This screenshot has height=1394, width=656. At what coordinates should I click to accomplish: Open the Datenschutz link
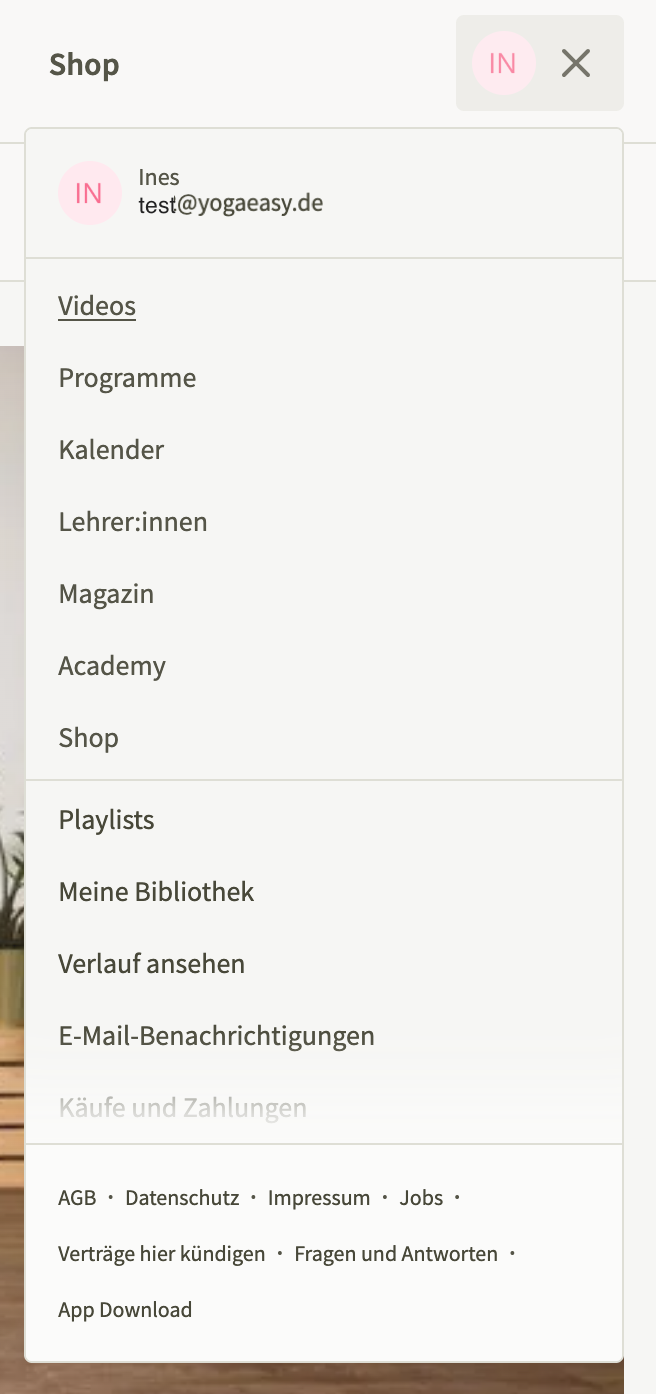pos(182,1198)
